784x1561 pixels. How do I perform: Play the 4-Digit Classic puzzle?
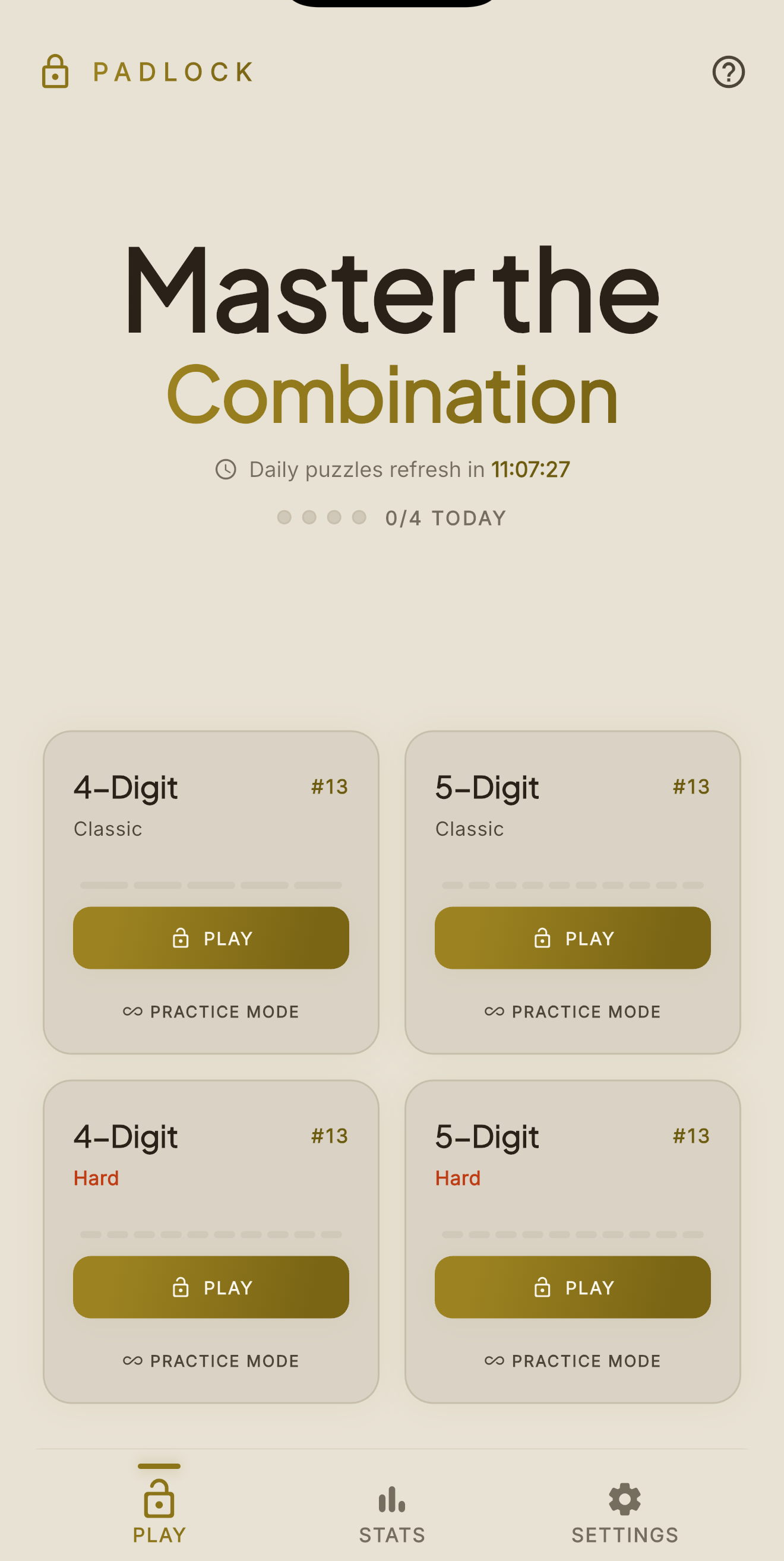click(211, 937)
